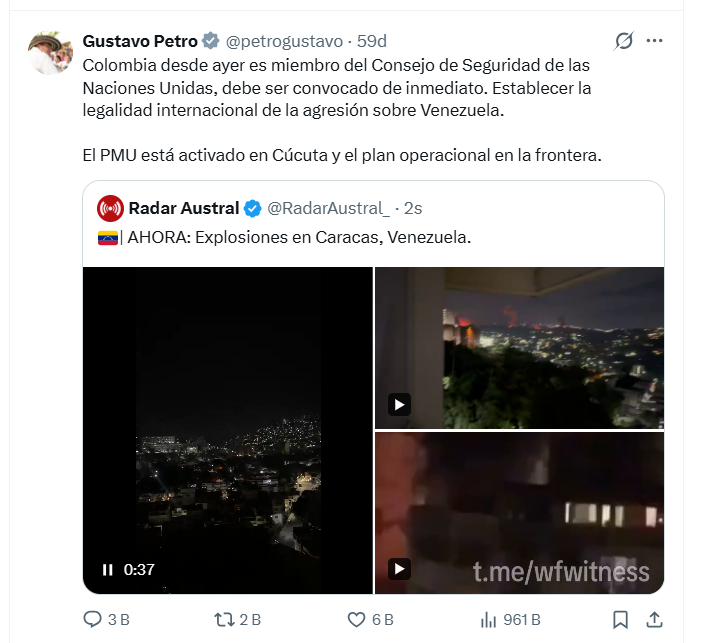
Task: Play the bottom right building fire video
Action: tap(399, 569)
